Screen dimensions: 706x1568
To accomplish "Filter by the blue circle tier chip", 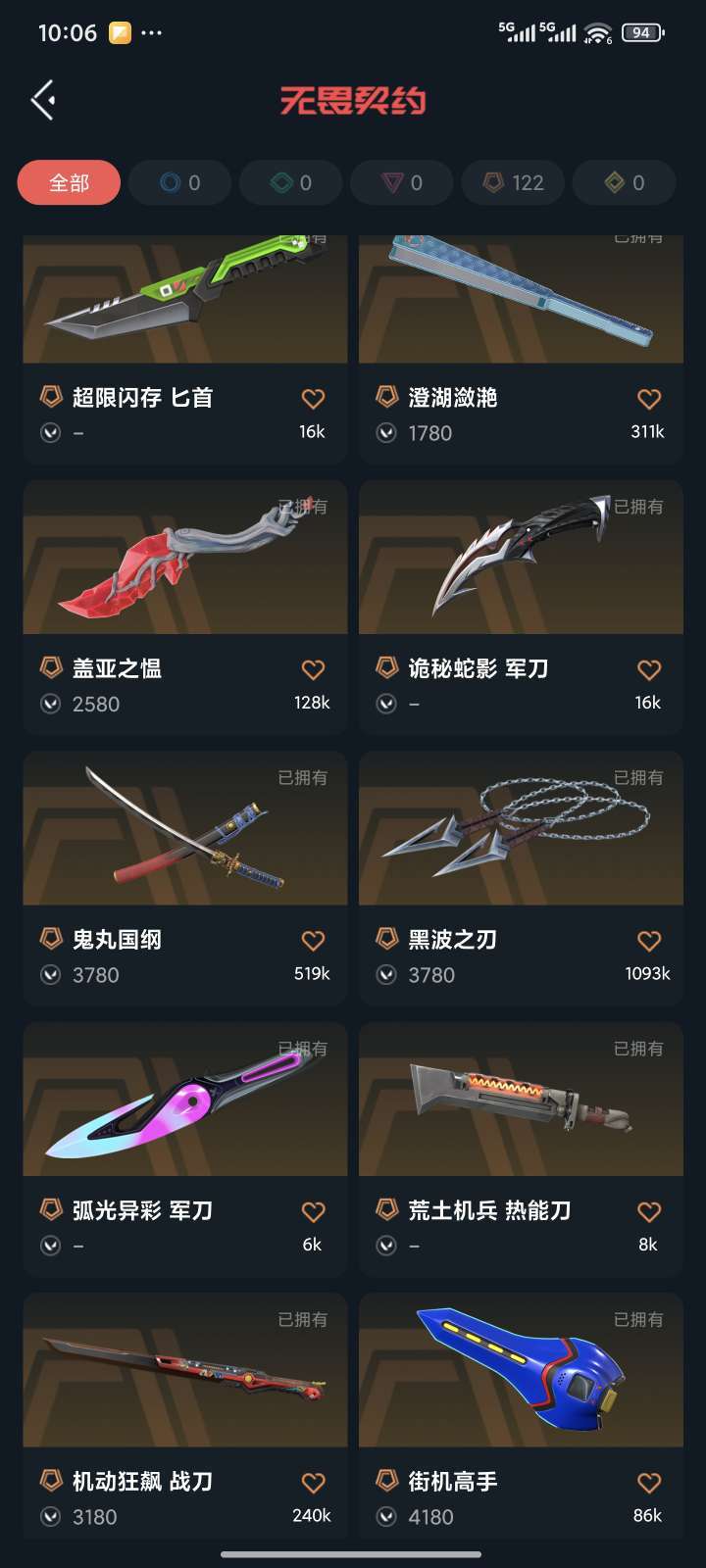I will coord(179,182).
